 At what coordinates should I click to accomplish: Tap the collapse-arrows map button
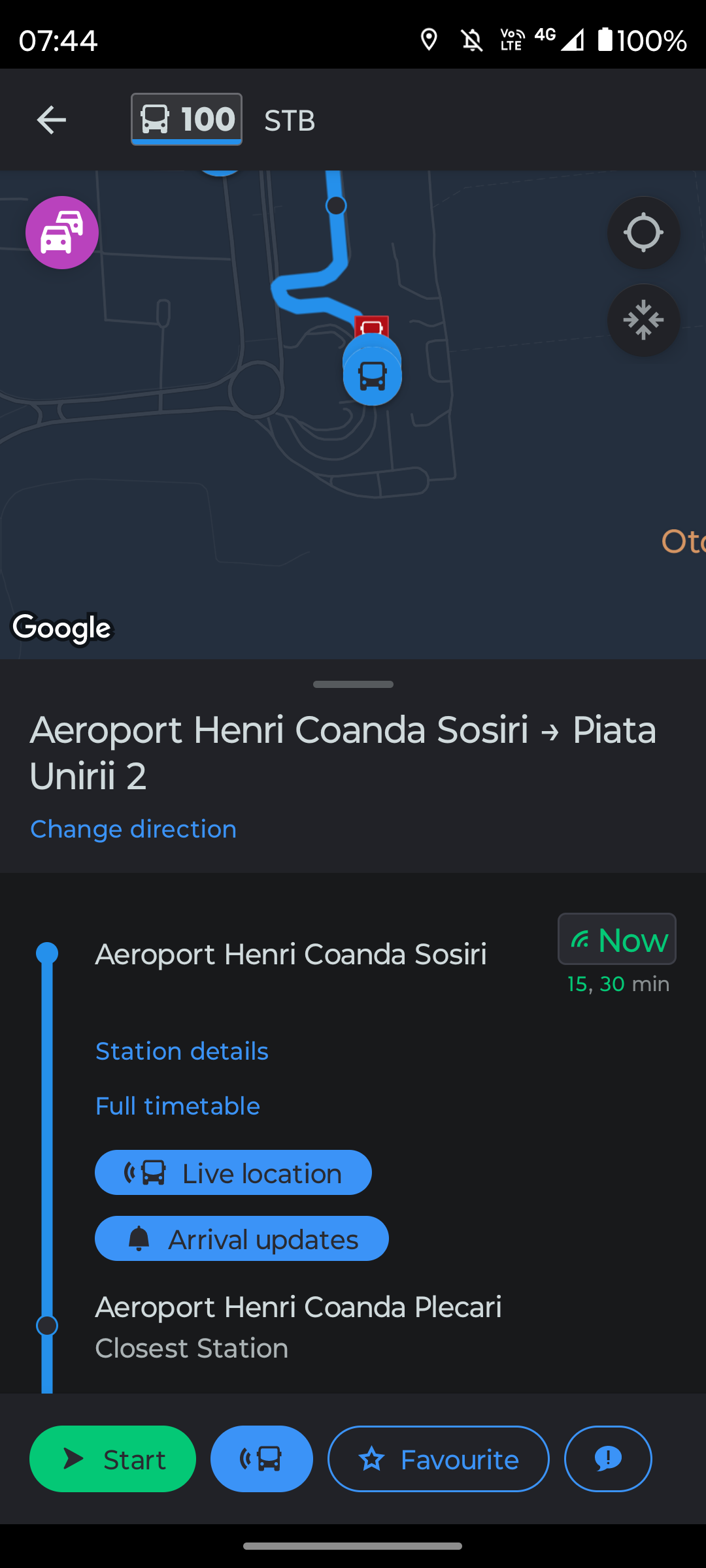click(644, 320)
